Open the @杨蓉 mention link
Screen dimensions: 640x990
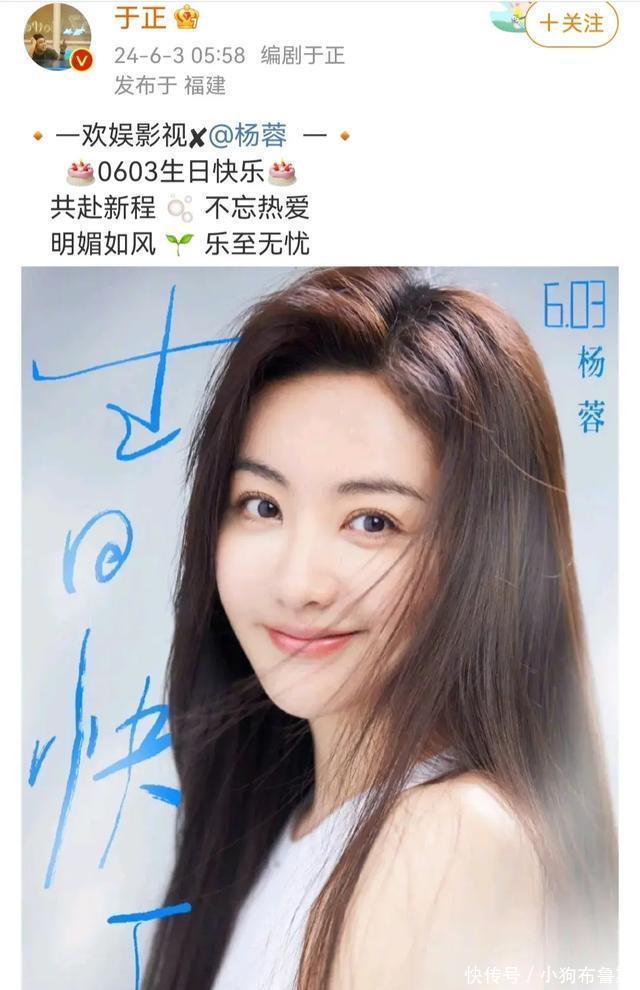coord(247,135)
